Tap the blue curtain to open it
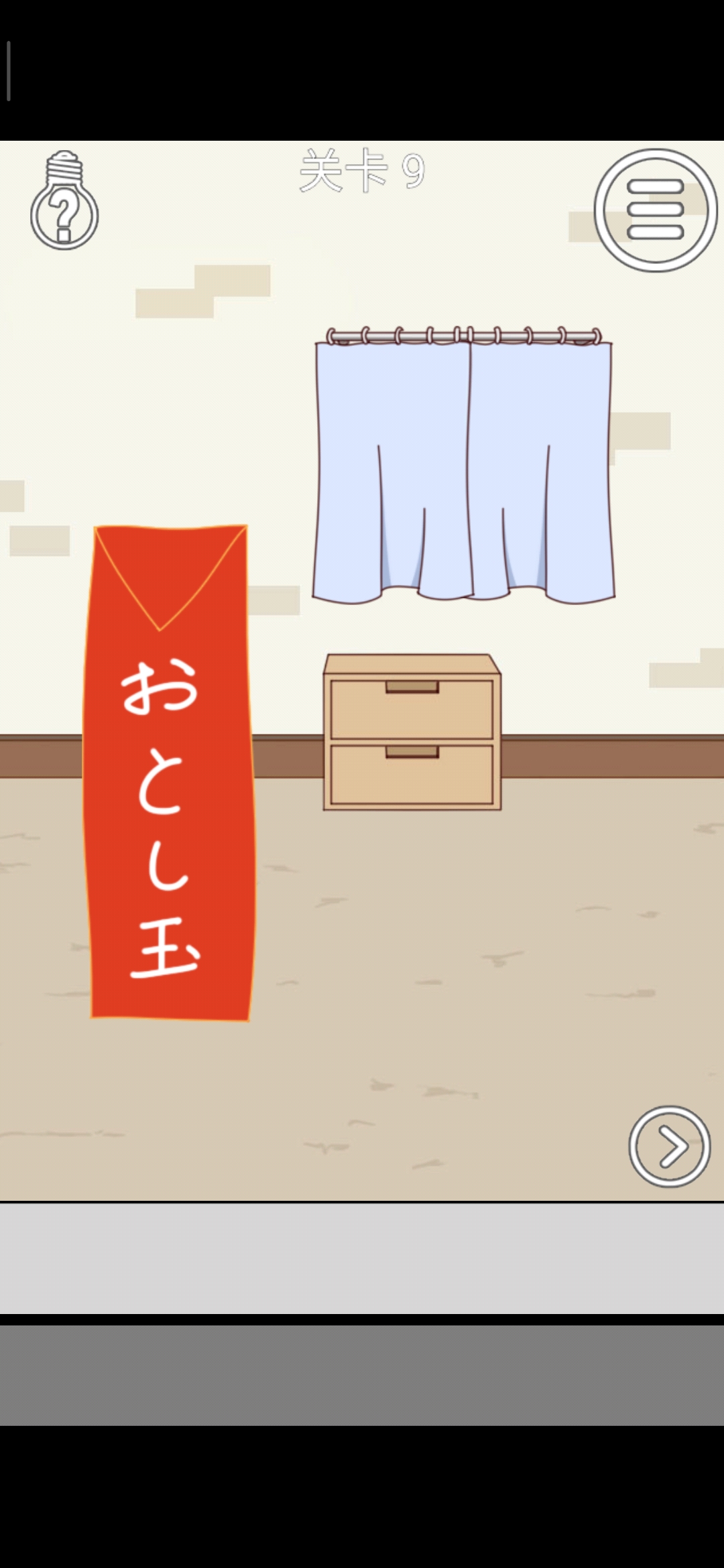This screenshot has width=724, height=1568. (x=463, y=469)
